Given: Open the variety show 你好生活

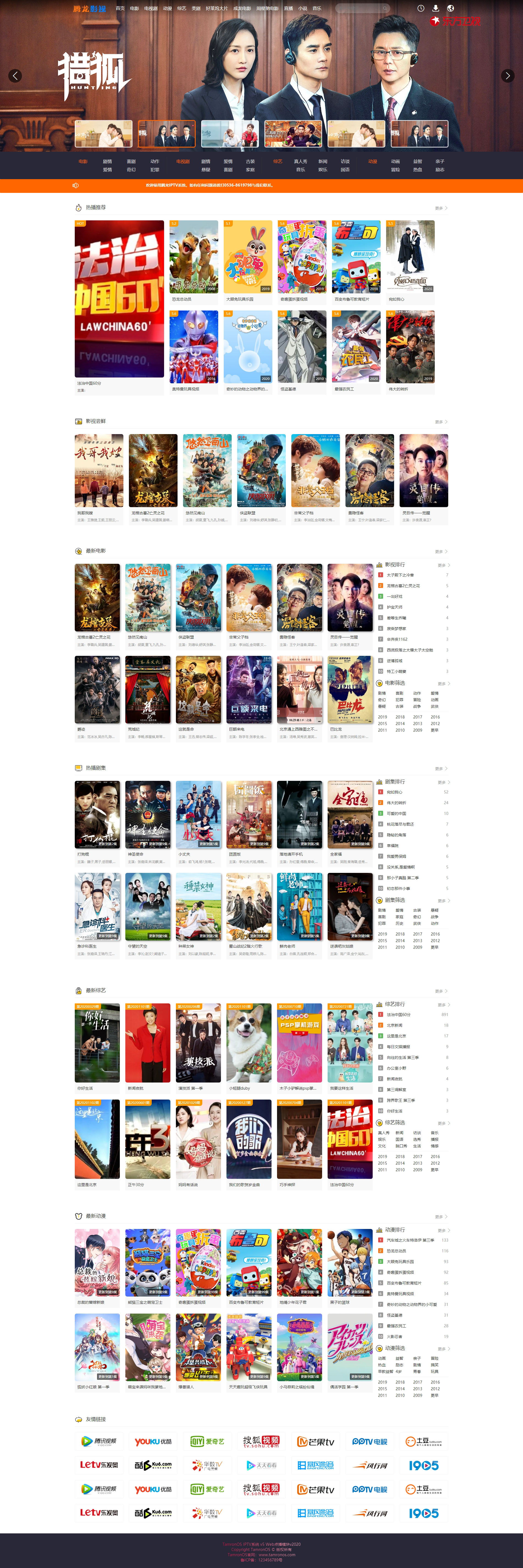Looking at the screenshot, I should pos(97,1043).
